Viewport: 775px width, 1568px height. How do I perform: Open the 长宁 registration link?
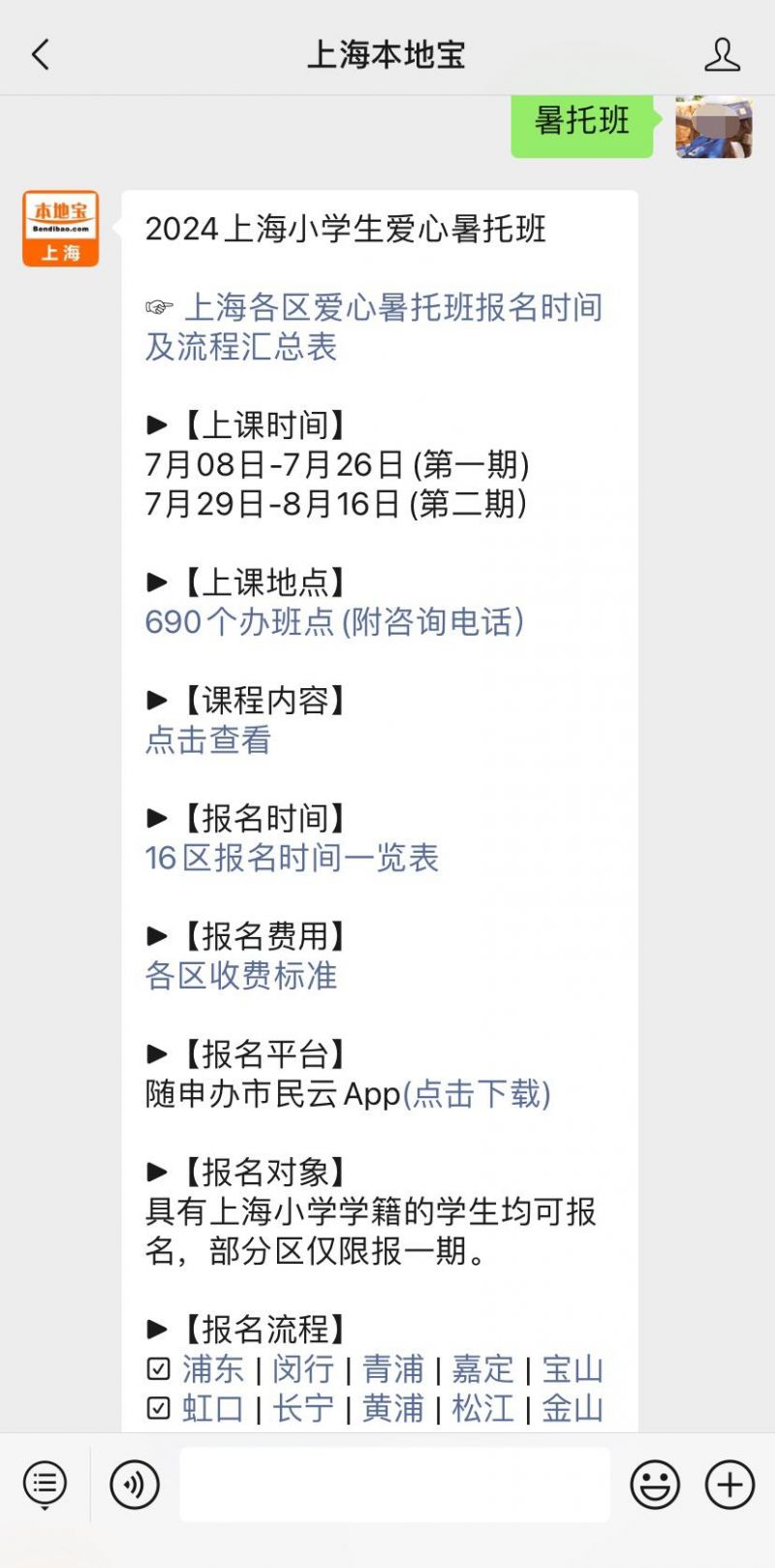point(302,1408)
